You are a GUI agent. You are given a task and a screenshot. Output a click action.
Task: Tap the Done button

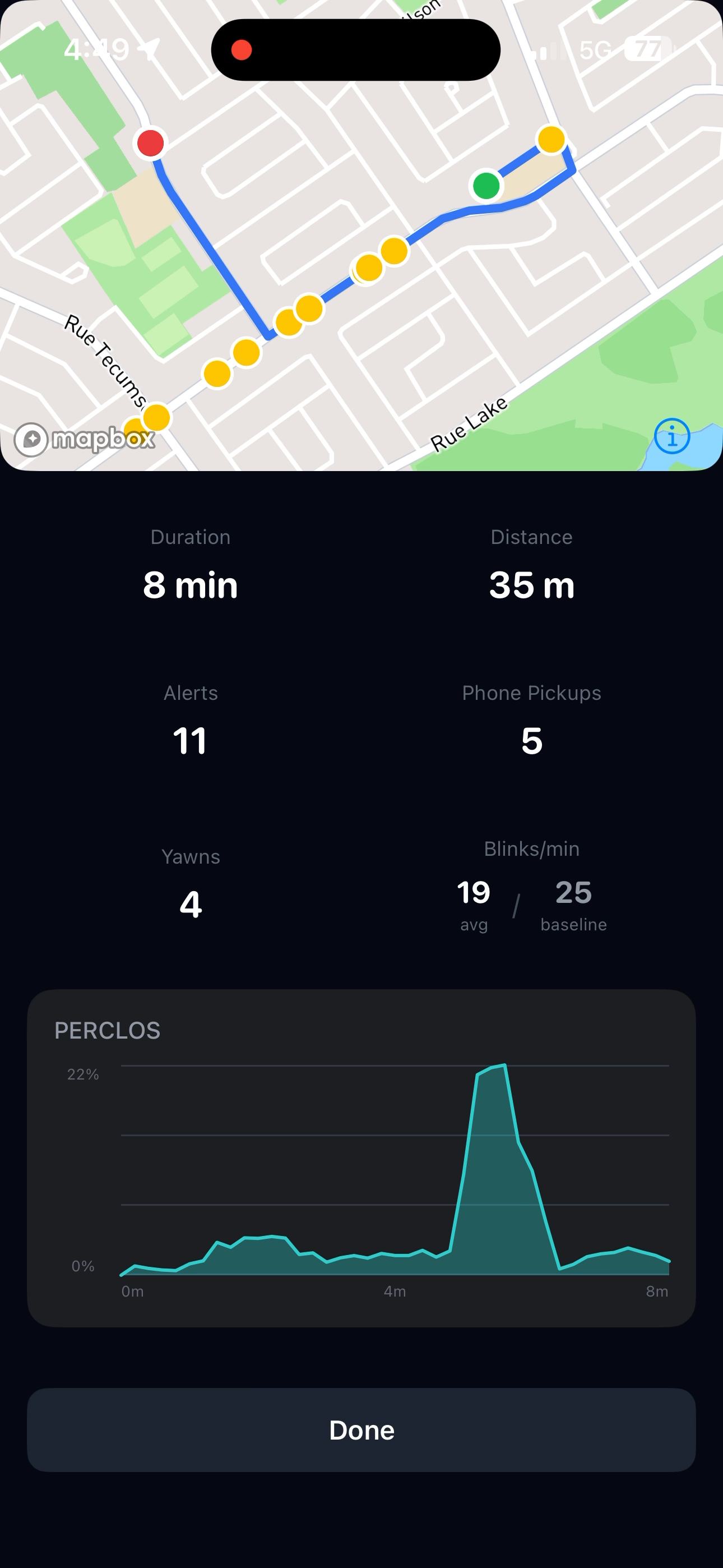[361, 1430]
